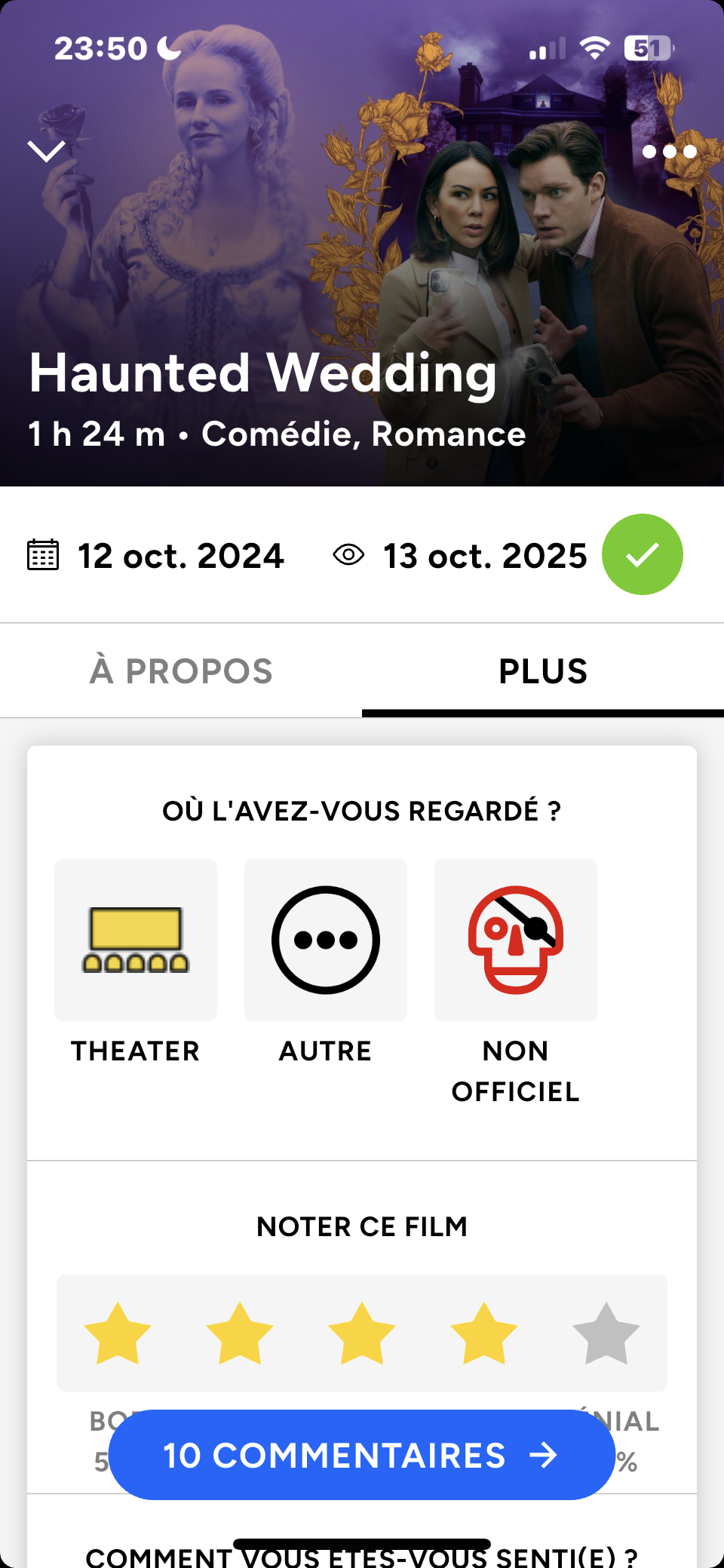724x1568 pixels.
Task: Rate the film five stars
Action: [606, 1333]
